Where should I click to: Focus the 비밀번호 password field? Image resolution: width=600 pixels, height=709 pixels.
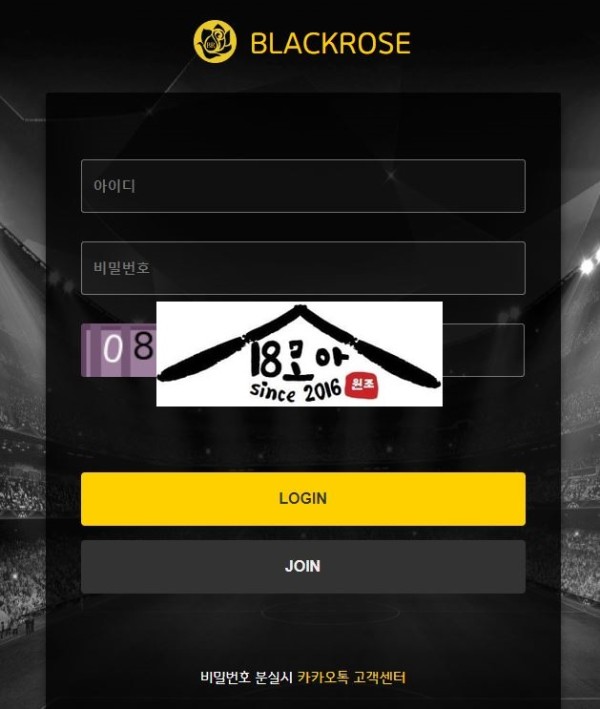(x=302, y=268)
